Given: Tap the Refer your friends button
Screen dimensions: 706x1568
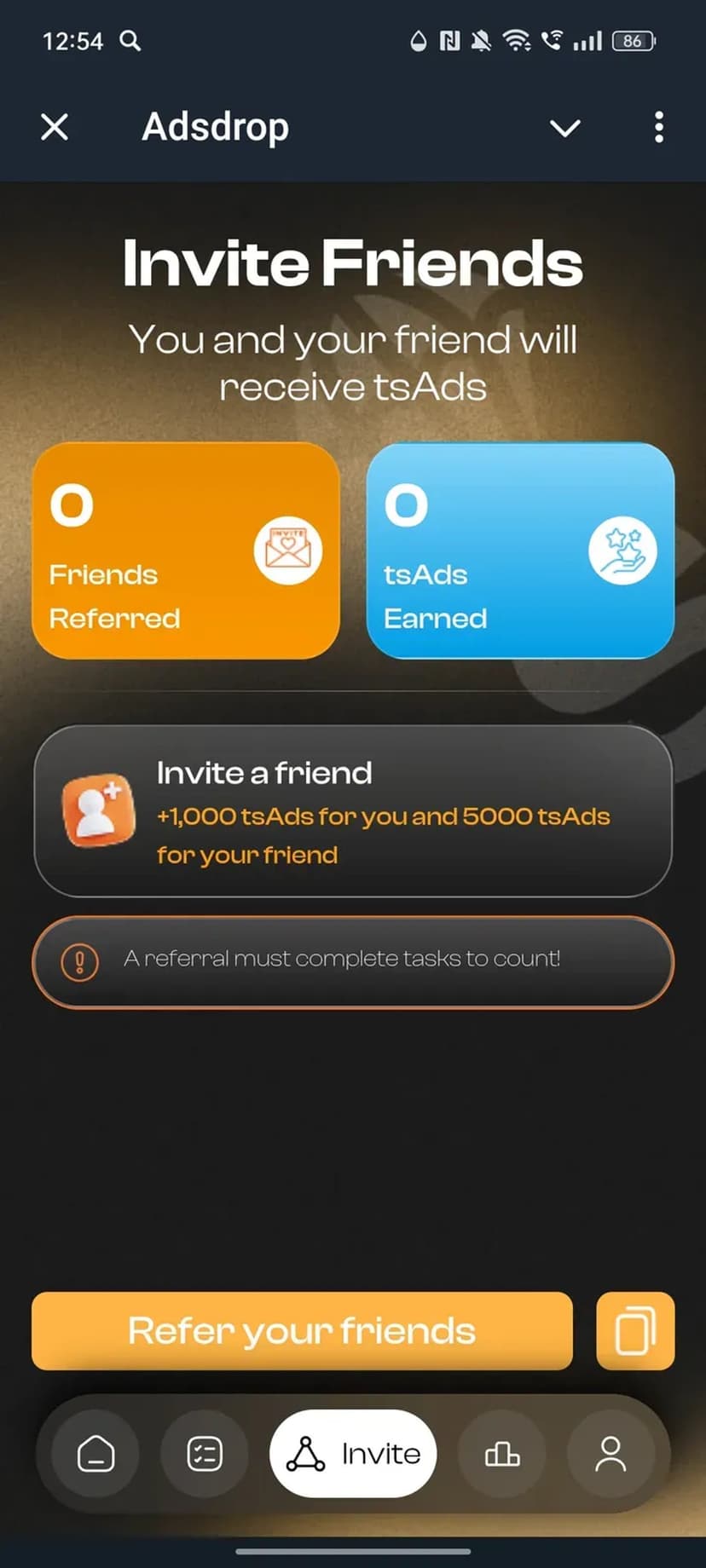Looking at the screenshot, I should click(x=302, y=1331).
